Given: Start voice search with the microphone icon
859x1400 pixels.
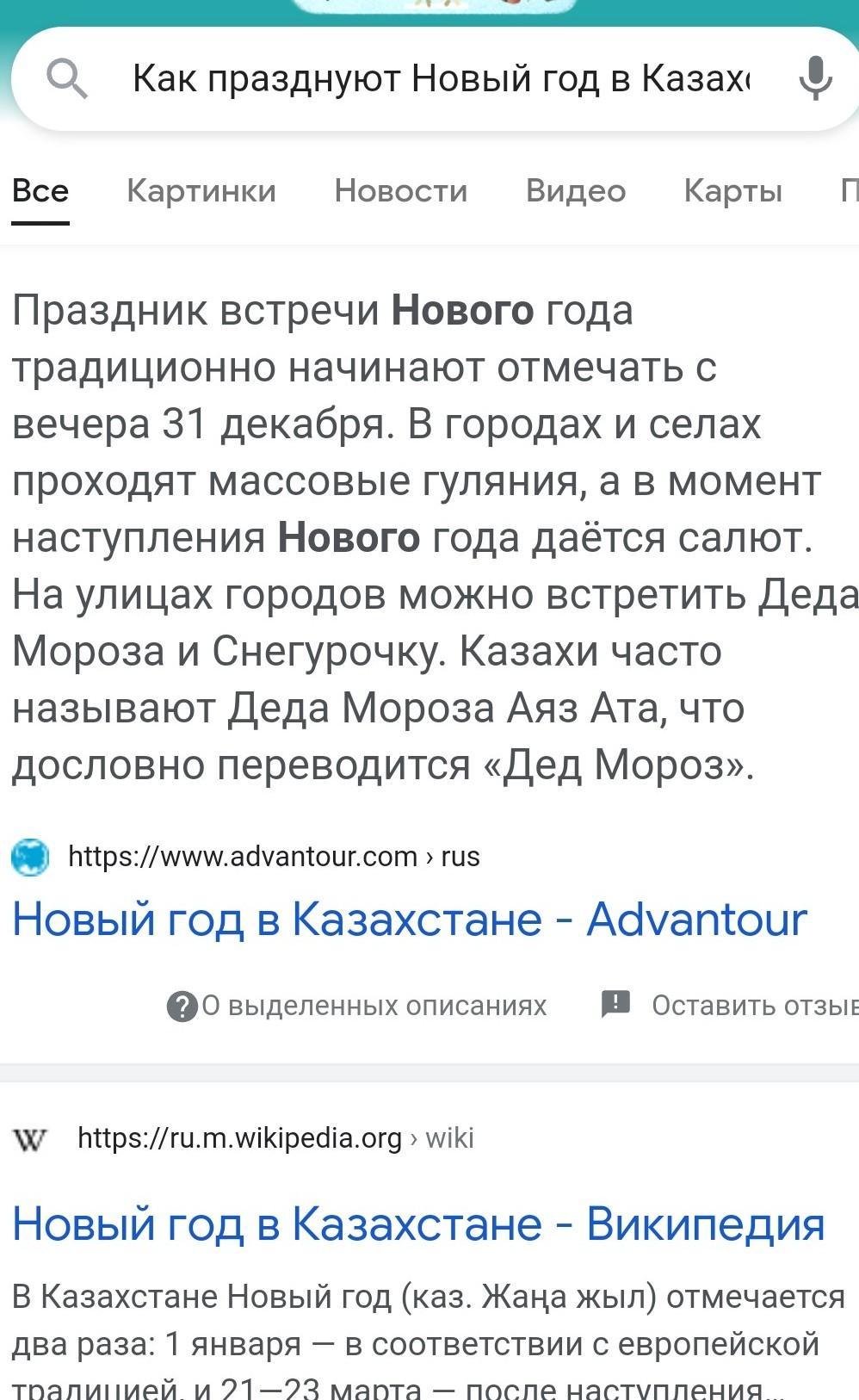Looking at the screenshot, I should click(814, 78).
